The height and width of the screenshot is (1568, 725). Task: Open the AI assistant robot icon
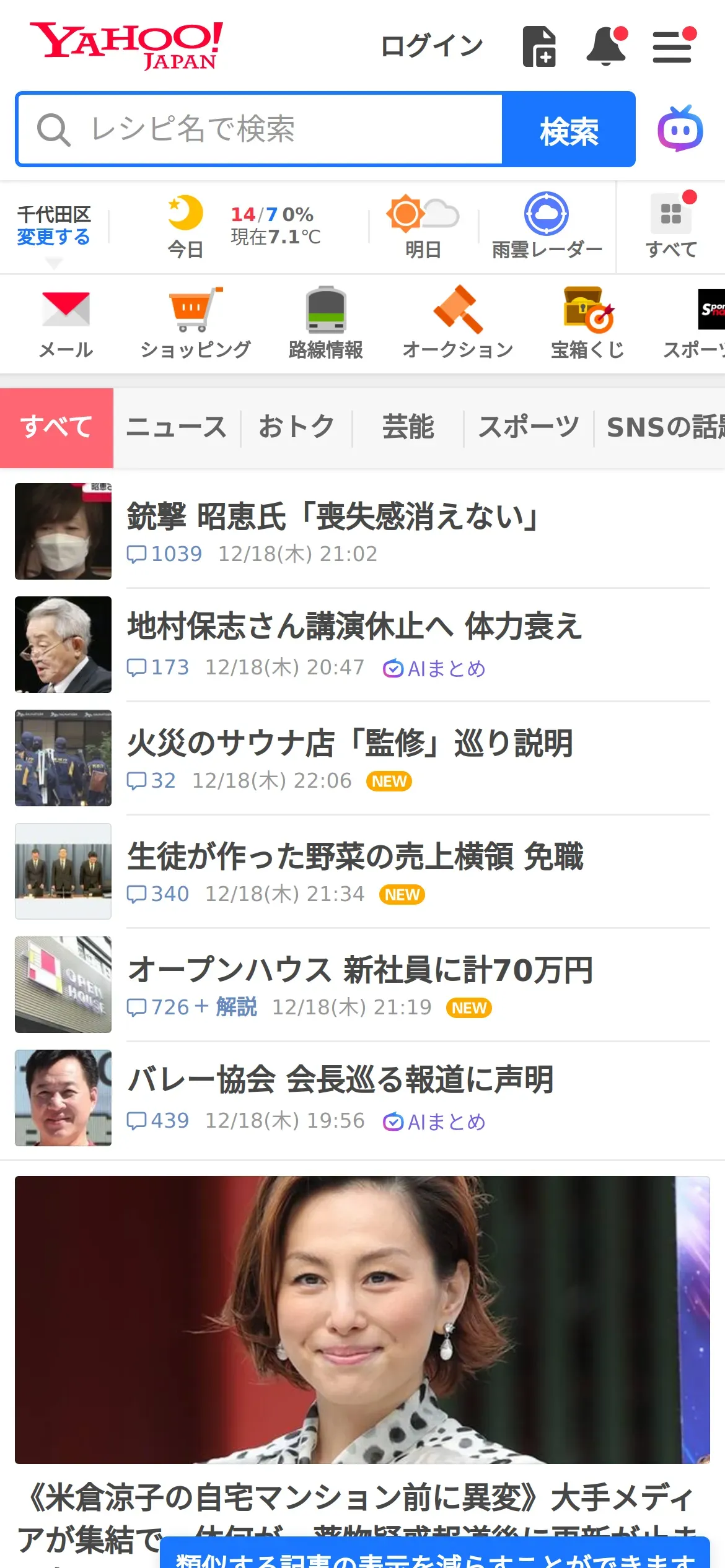680,129
